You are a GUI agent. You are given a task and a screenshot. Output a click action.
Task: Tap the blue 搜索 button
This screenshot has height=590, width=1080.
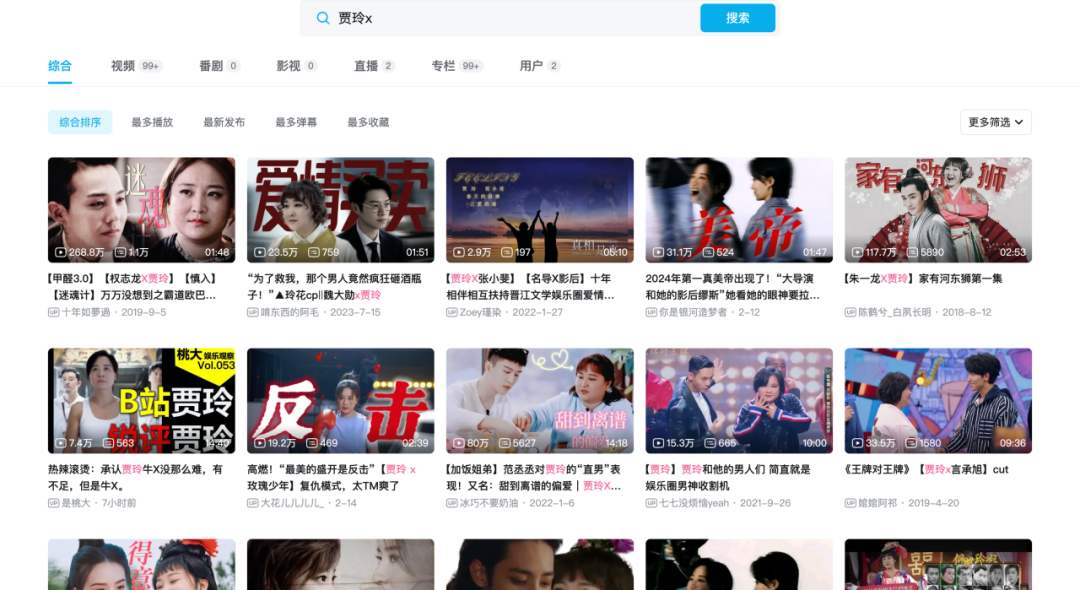click(x=737, y=18)
